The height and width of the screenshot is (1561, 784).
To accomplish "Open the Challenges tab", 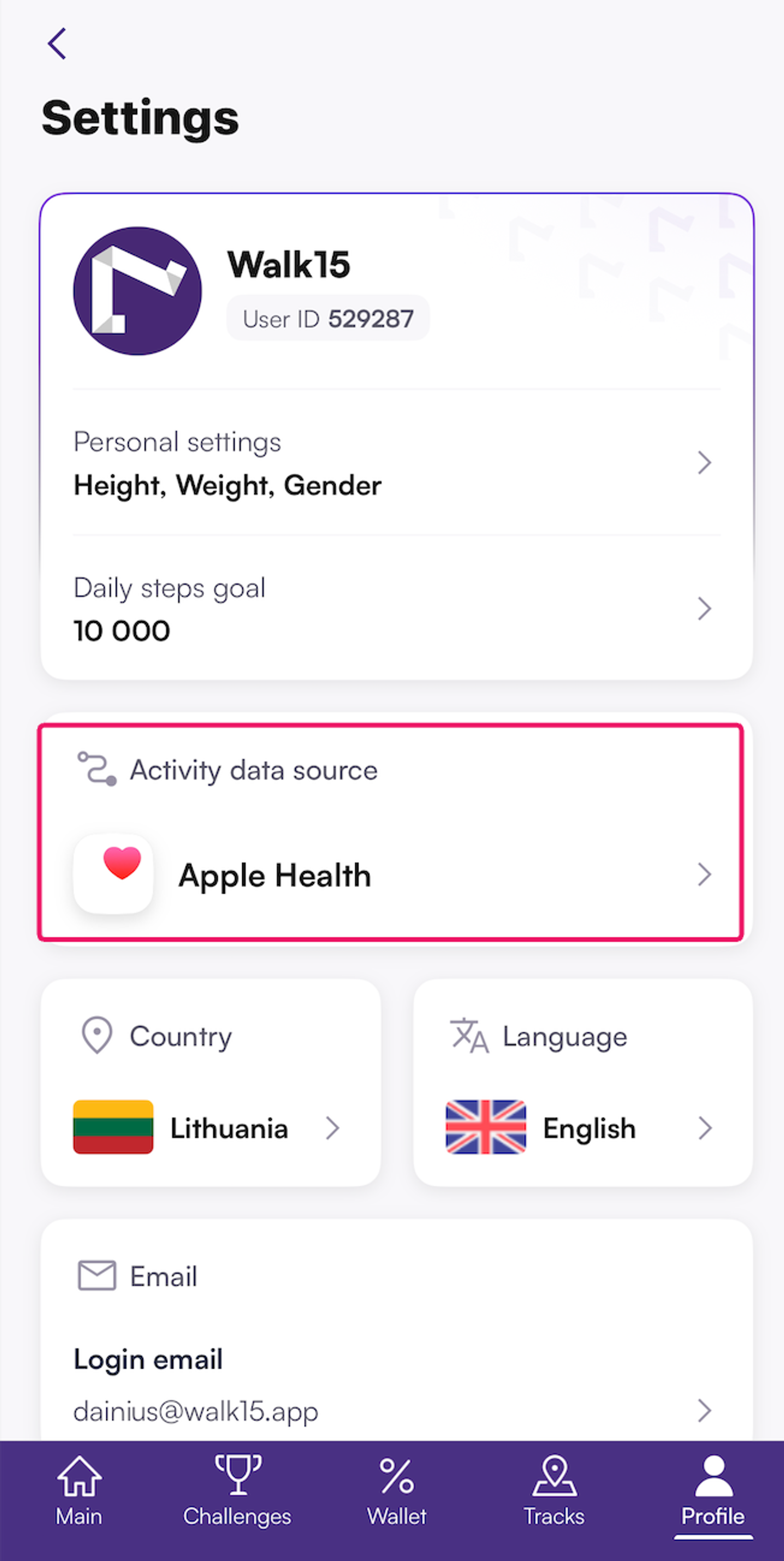I will (237, 1491).
